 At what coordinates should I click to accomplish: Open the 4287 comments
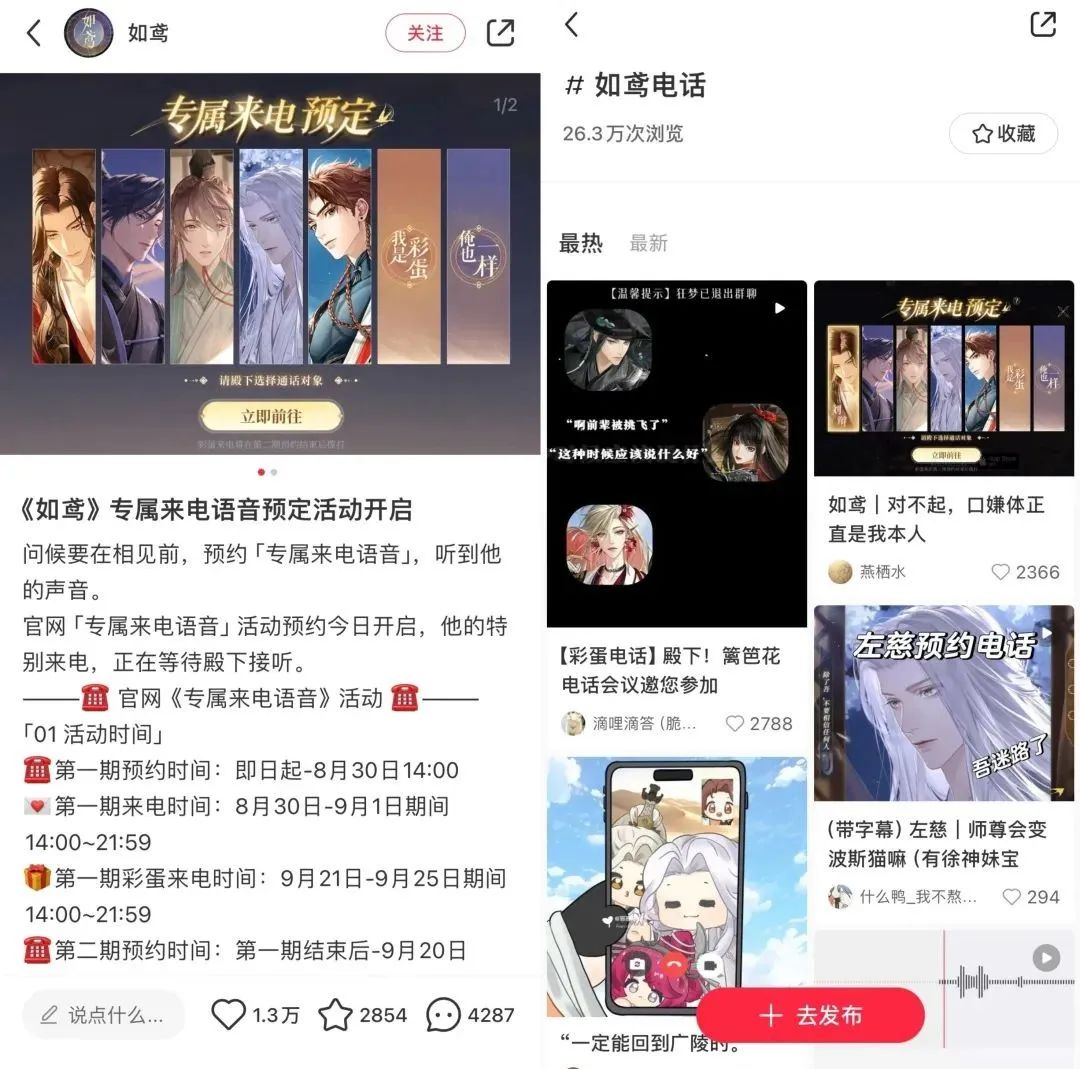443,1015
